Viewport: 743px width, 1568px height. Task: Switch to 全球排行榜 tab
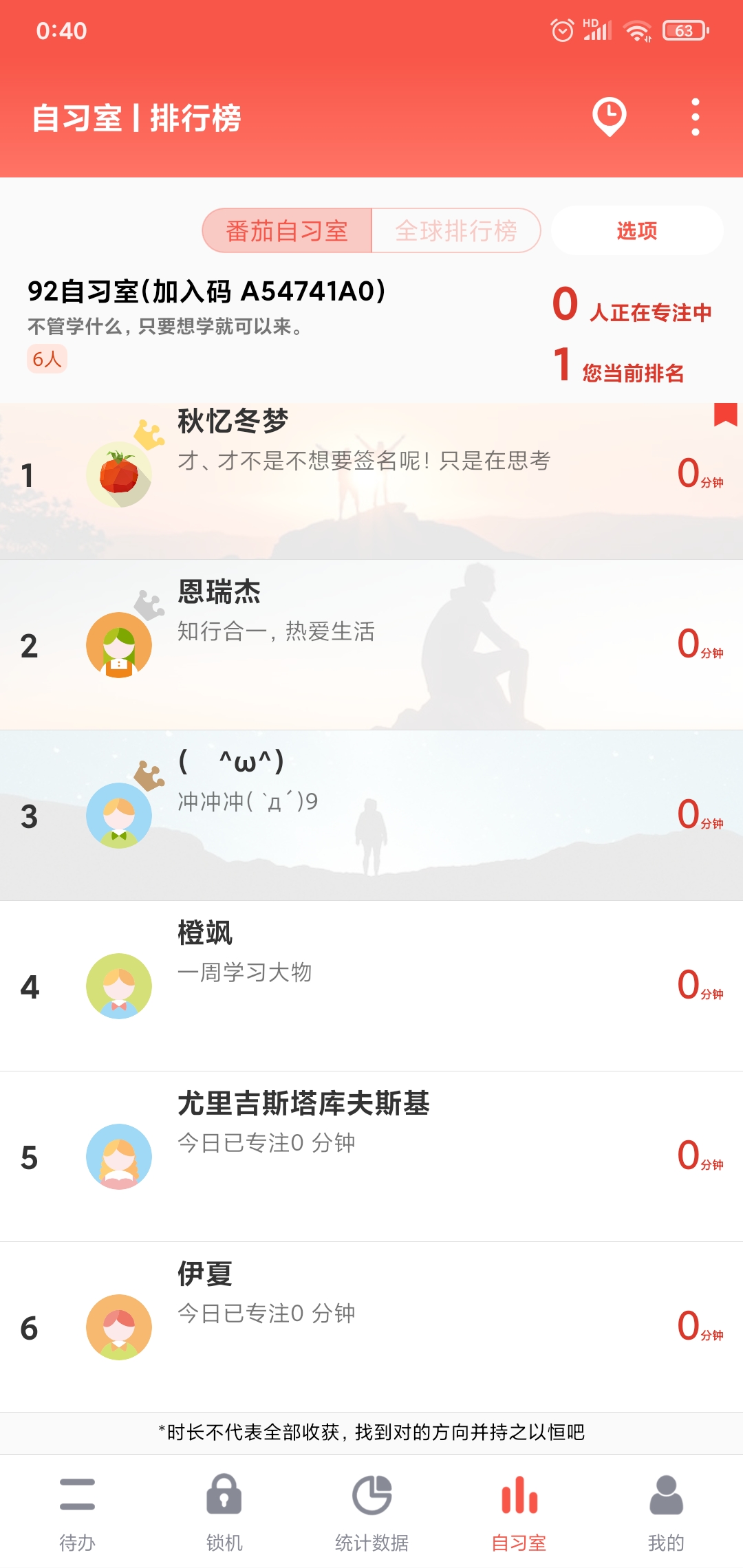point(456,231)
